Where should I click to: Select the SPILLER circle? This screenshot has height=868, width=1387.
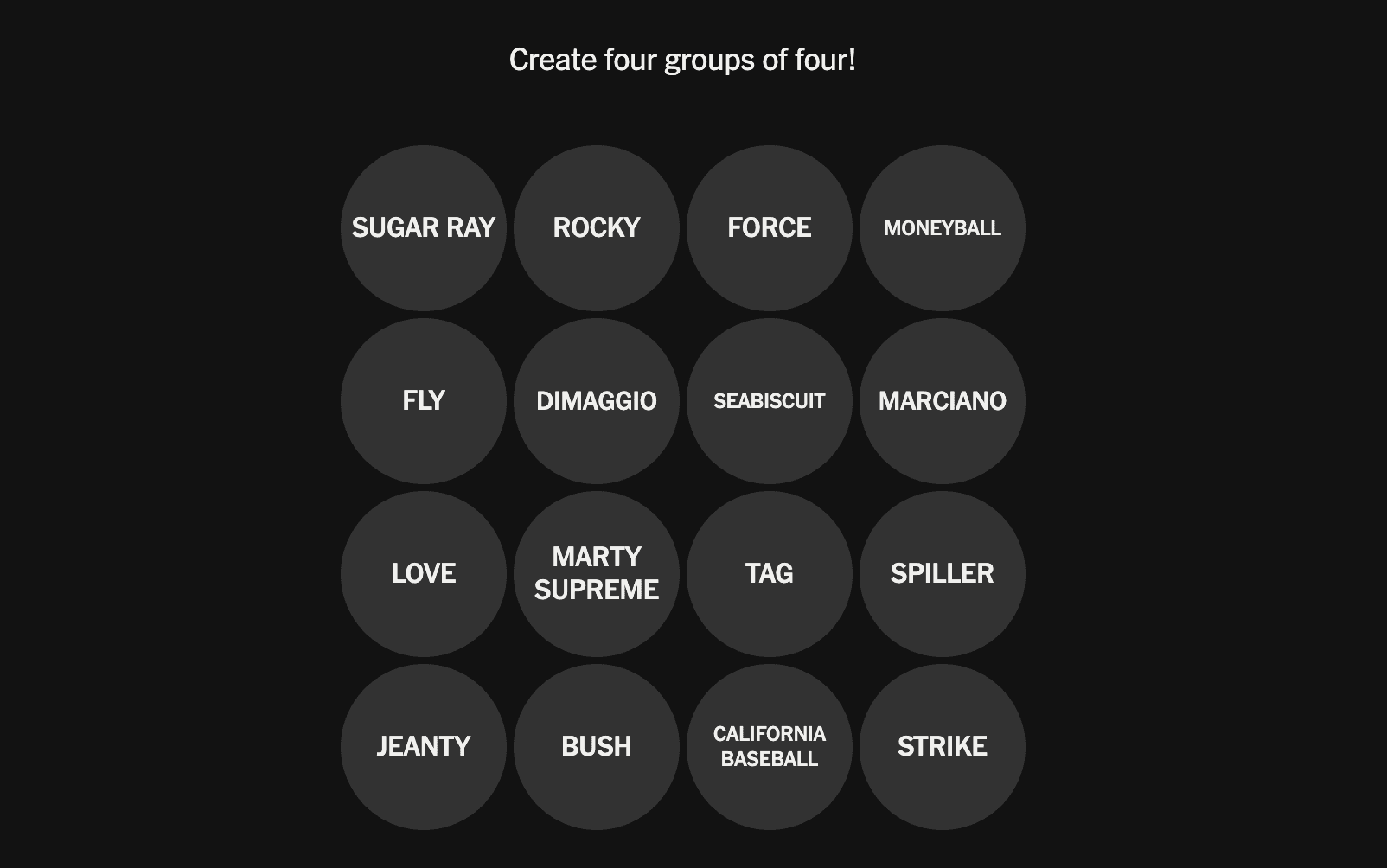tap(943, 574)
